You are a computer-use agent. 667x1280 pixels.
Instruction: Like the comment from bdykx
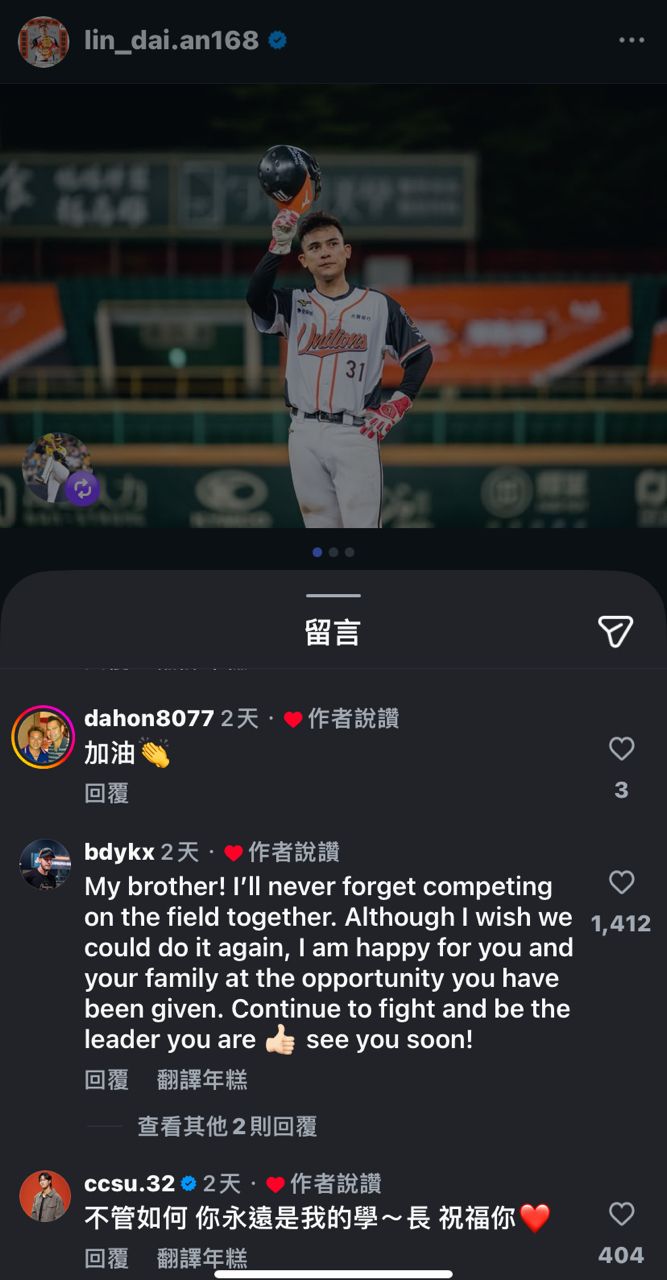pos(621,882)
